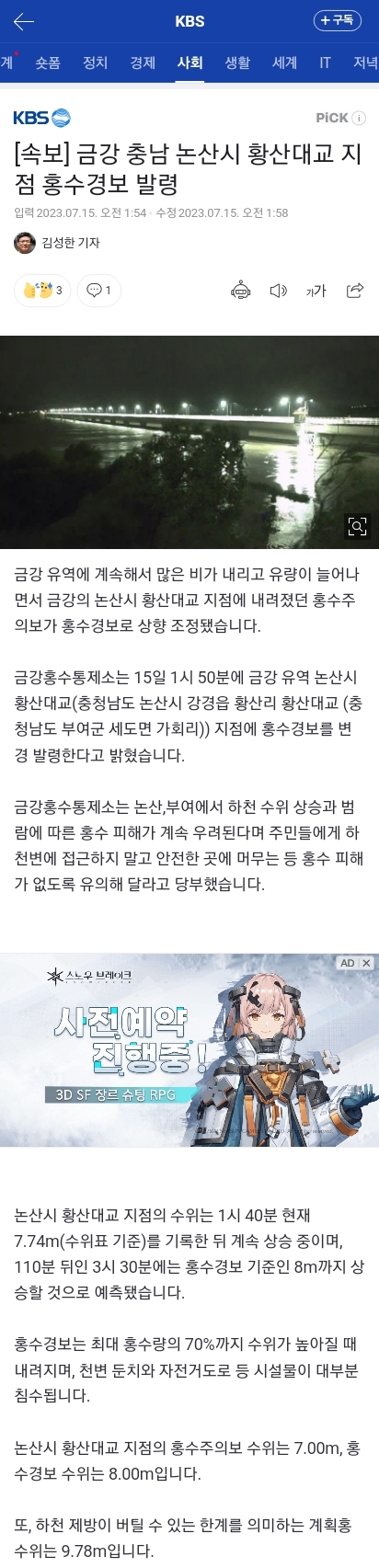Switch to the 숏폼 tab

tap(48, 63)
